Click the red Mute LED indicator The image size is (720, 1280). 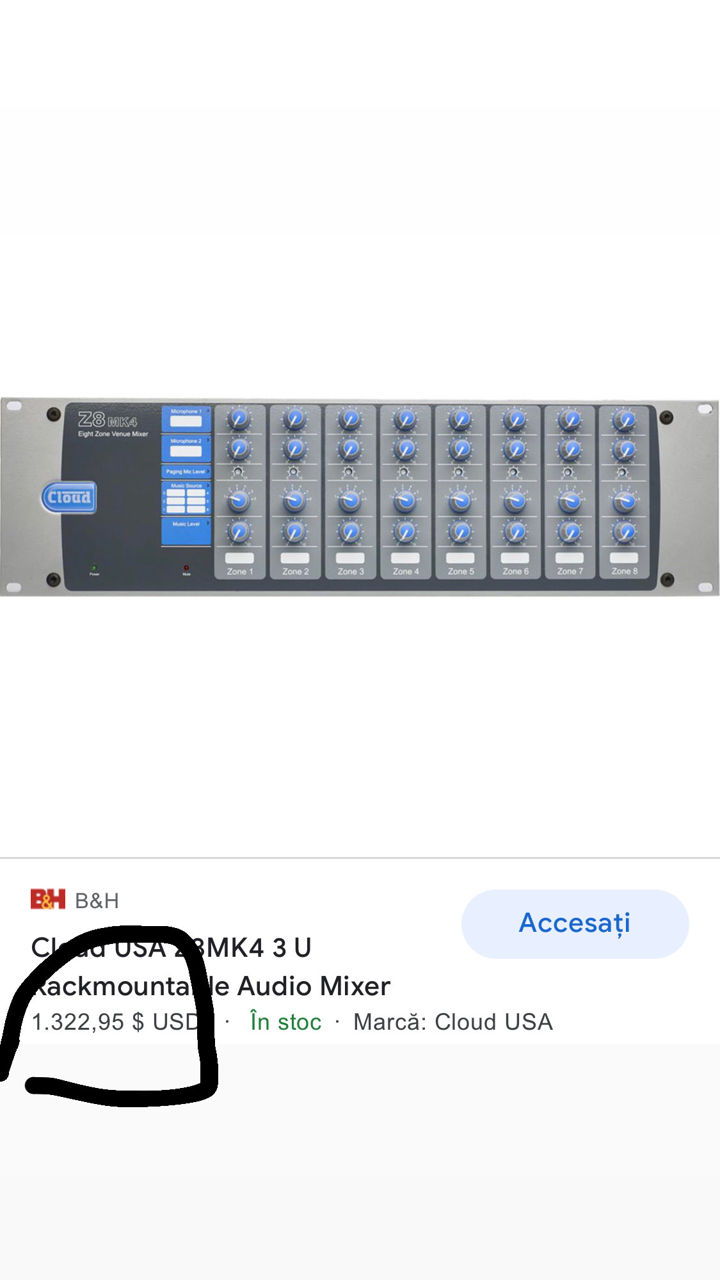pos(185,566)
